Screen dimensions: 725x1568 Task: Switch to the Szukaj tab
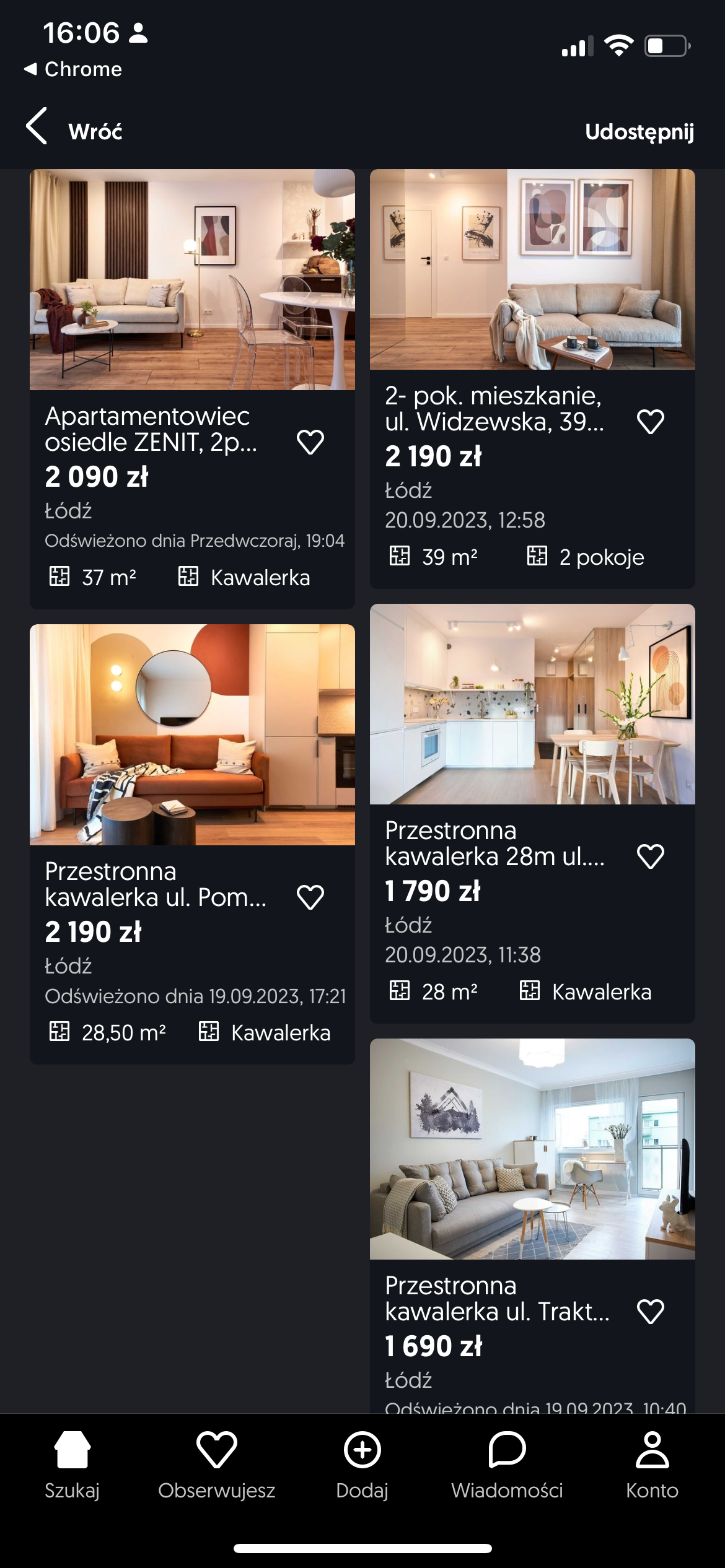coord(72,1464)
